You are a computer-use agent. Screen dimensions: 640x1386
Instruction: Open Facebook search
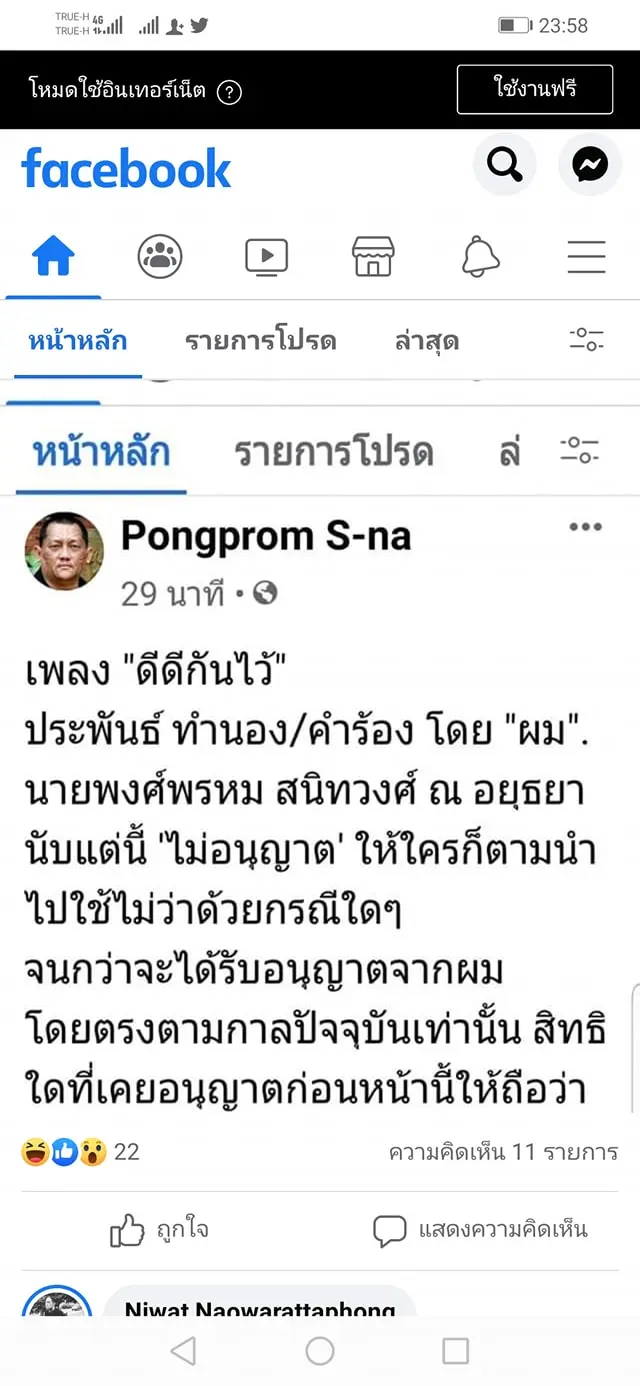click(x=504, y=163)
